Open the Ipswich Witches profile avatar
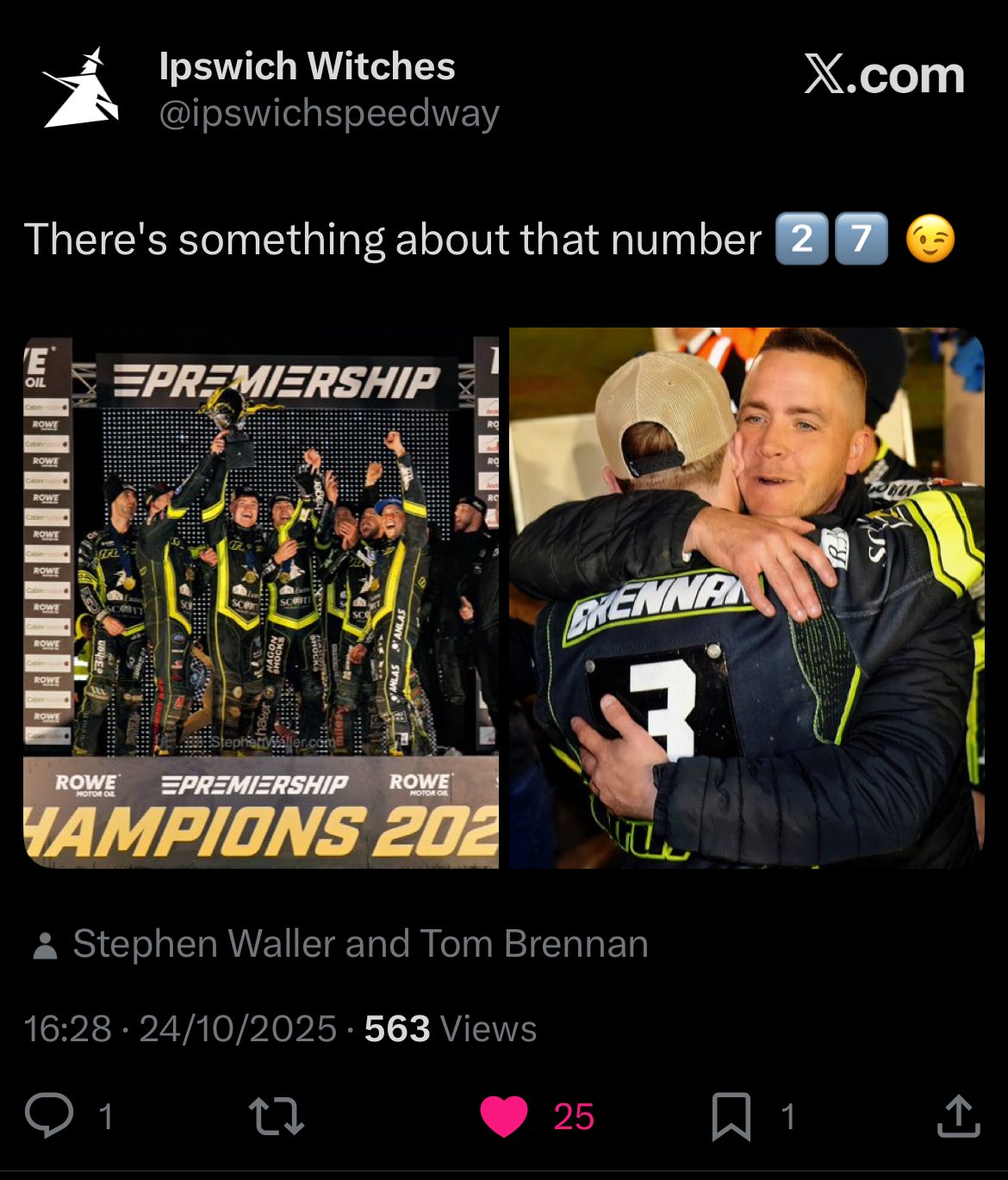 [x=80, y=89]
